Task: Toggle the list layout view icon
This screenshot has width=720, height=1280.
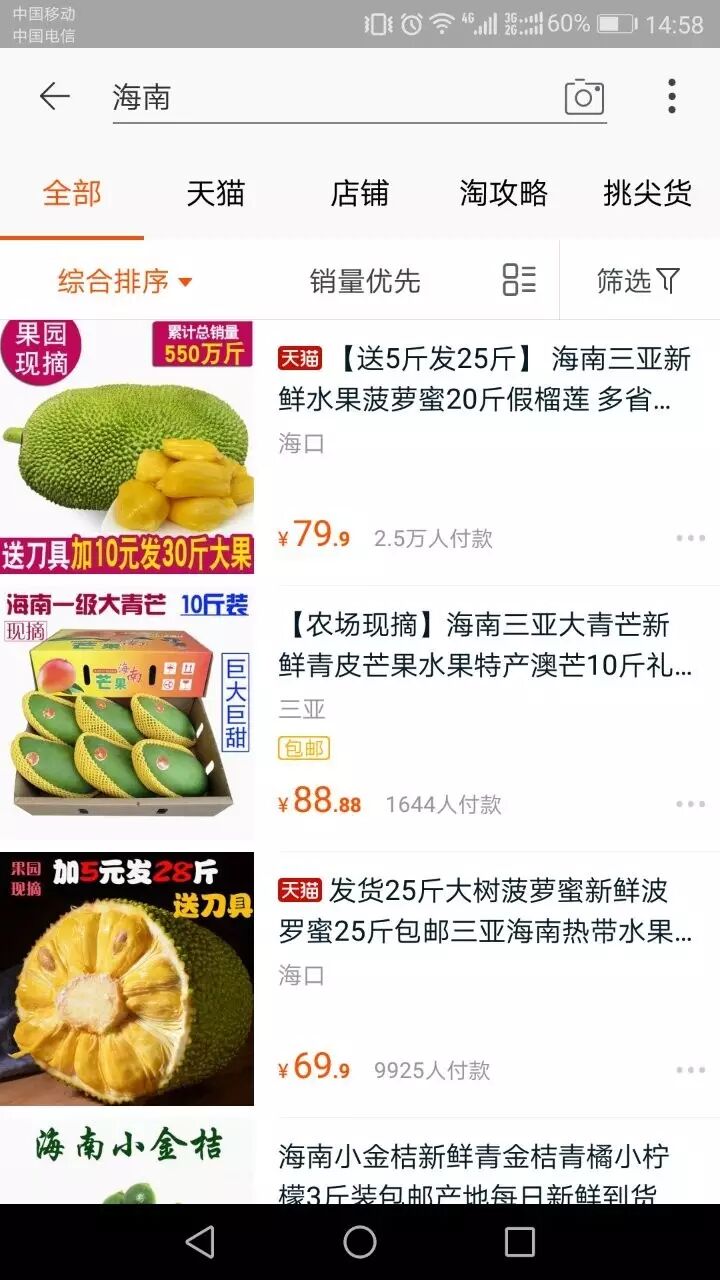Action: pos(519,280)
